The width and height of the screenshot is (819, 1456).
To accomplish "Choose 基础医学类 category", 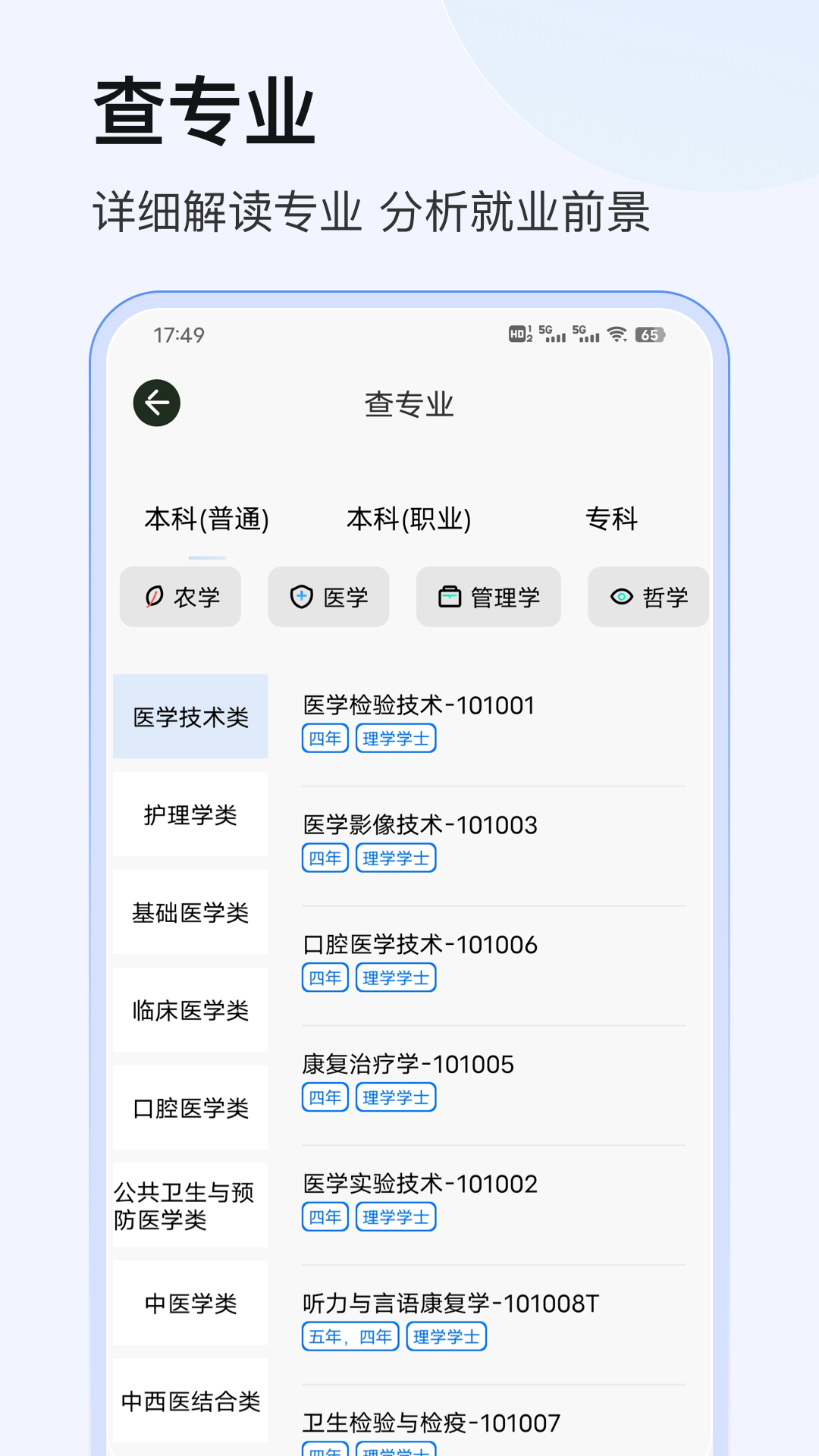I will [x=190, y=913].
